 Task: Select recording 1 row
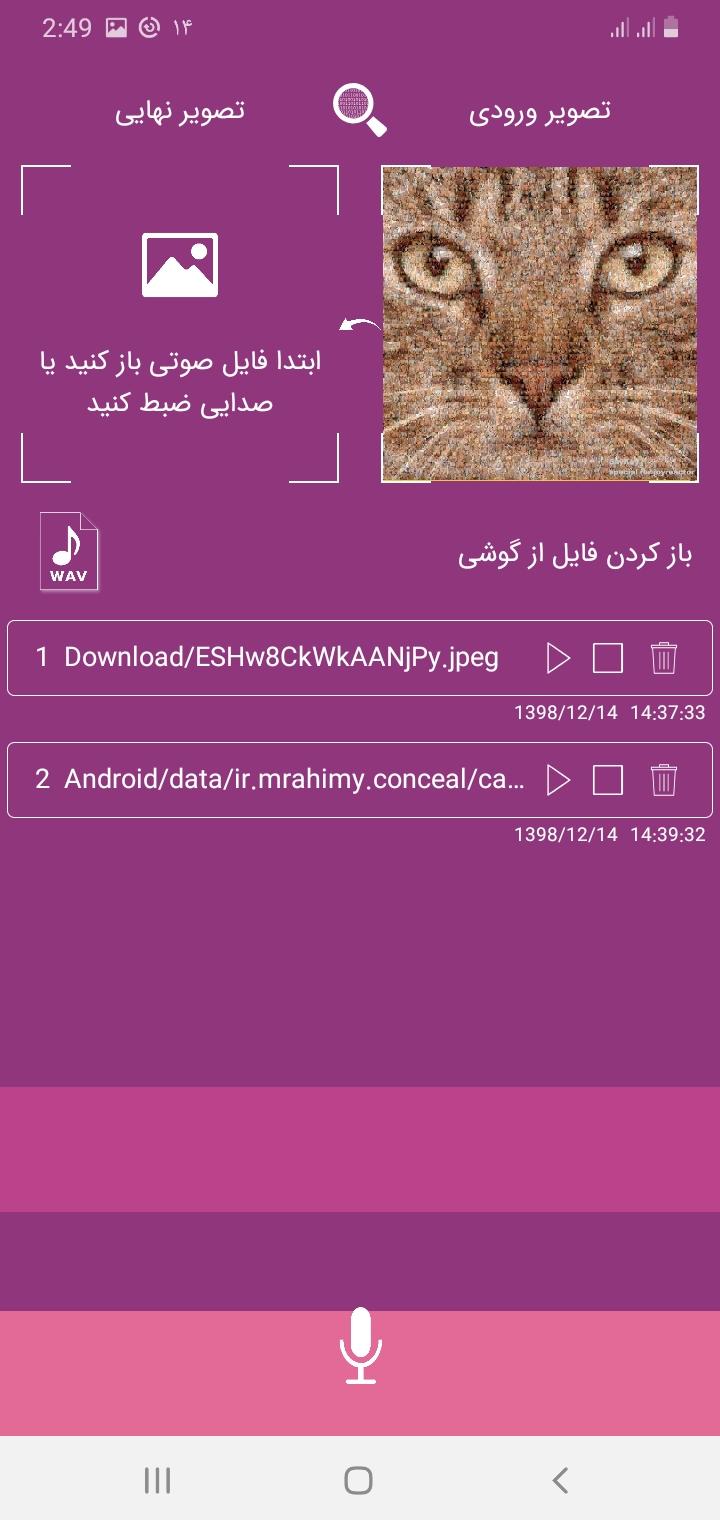click(x=360, y=658)
